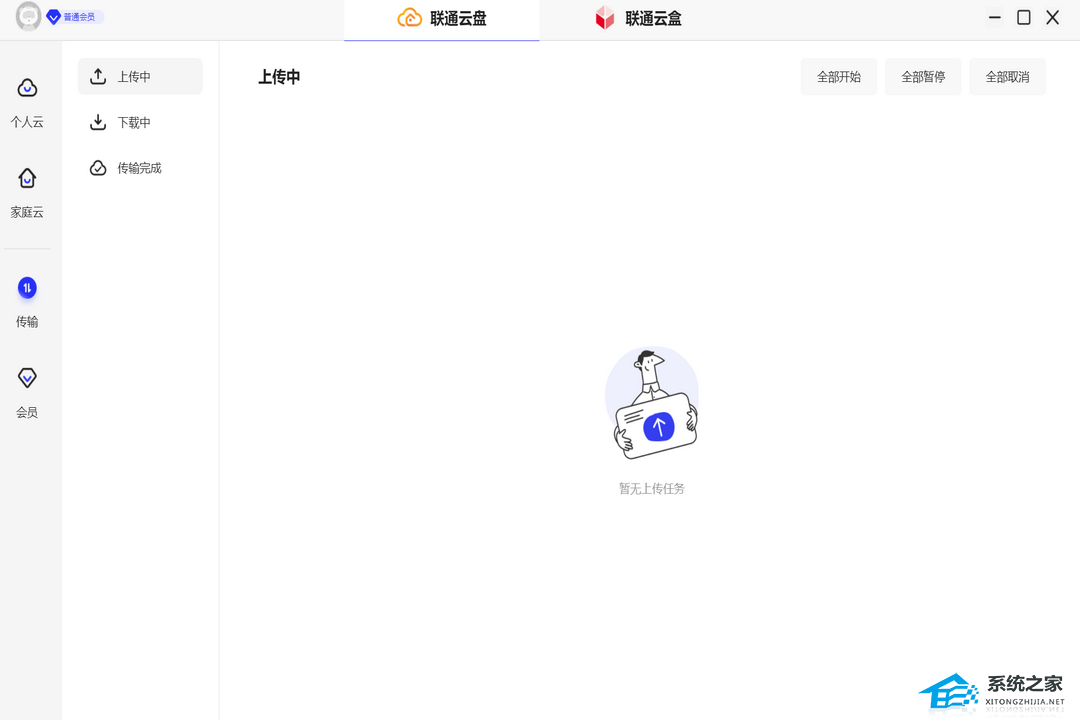The width and height of the screenshot is (1080, 720).
Task: Minimize the application window
Action: (x=994, y=17)
